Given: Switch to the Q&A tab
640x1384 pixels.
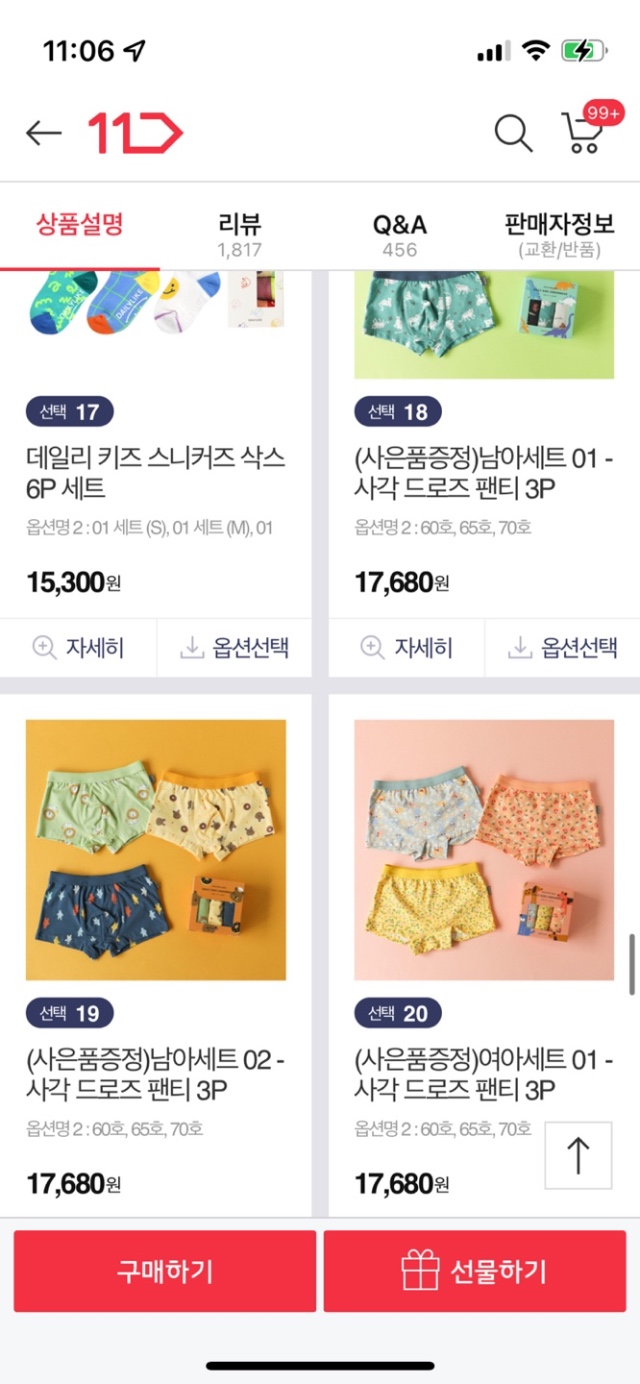Looking at the screenshot, I should coord(399,234).
